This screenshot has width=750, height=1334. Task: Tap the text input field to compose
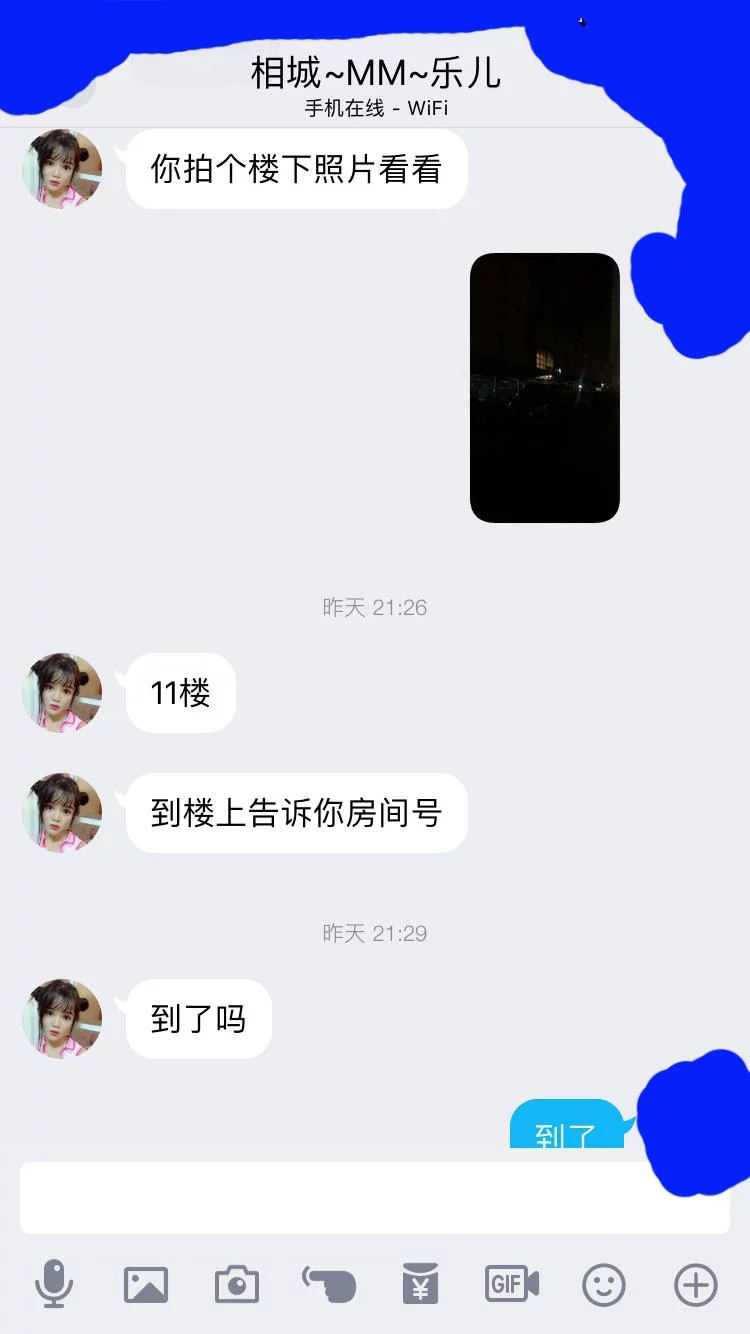click(375, 1197)
